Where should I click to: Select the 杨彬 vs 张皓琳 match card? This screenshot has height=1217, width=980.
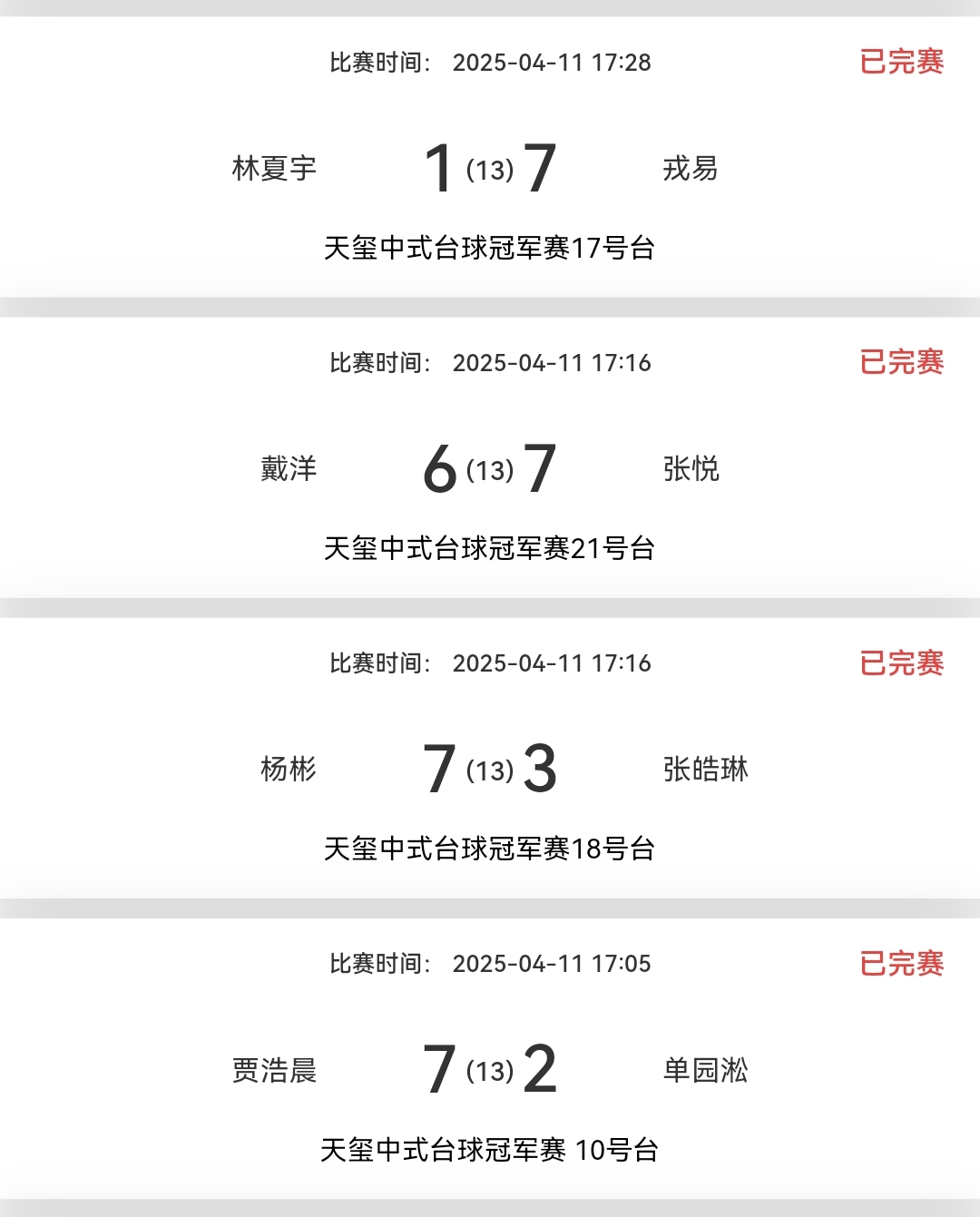click(490, 770)
